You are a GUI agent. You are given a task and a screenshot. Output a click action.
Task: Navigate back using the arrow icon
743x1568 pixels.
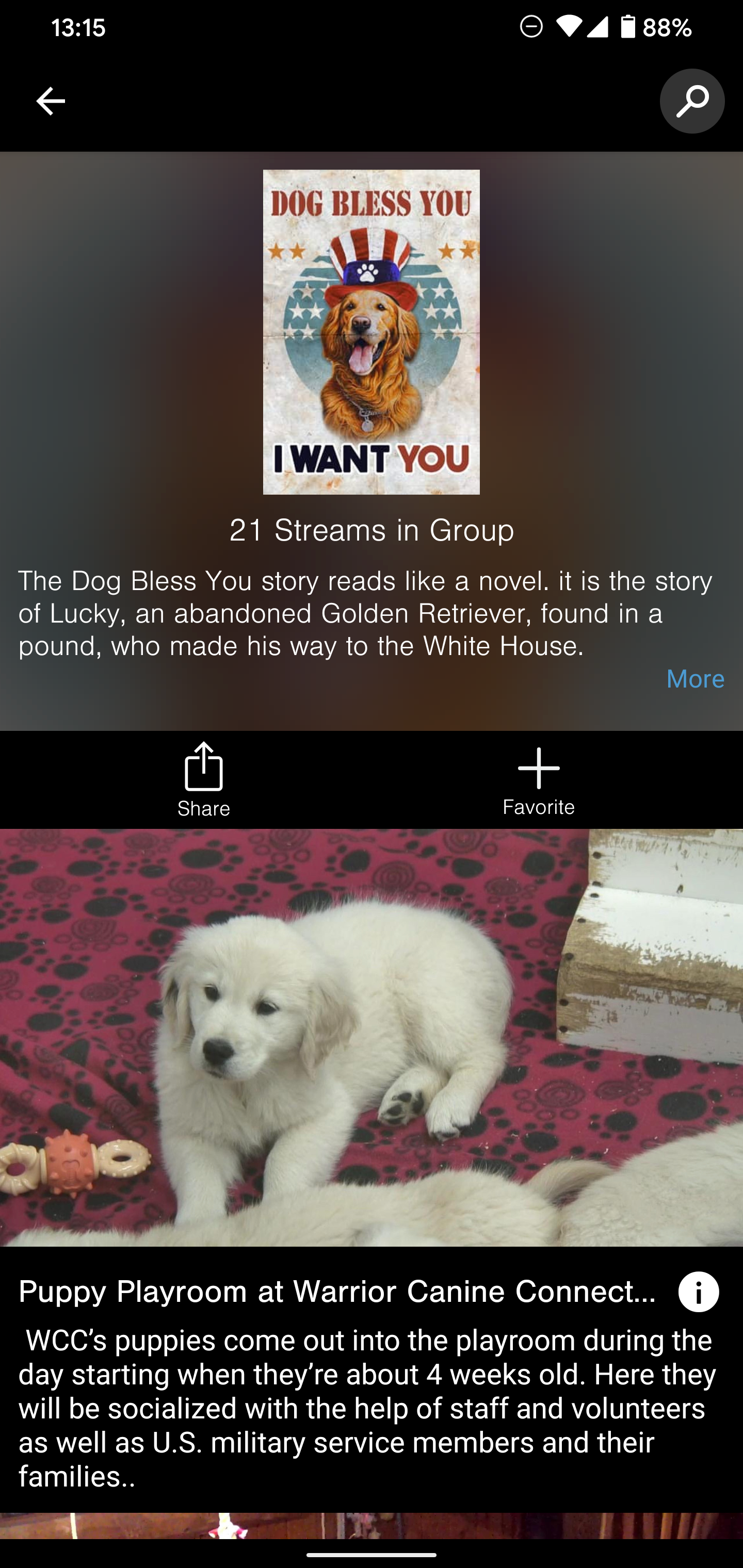pyautogui.click(x=51, y=101)
